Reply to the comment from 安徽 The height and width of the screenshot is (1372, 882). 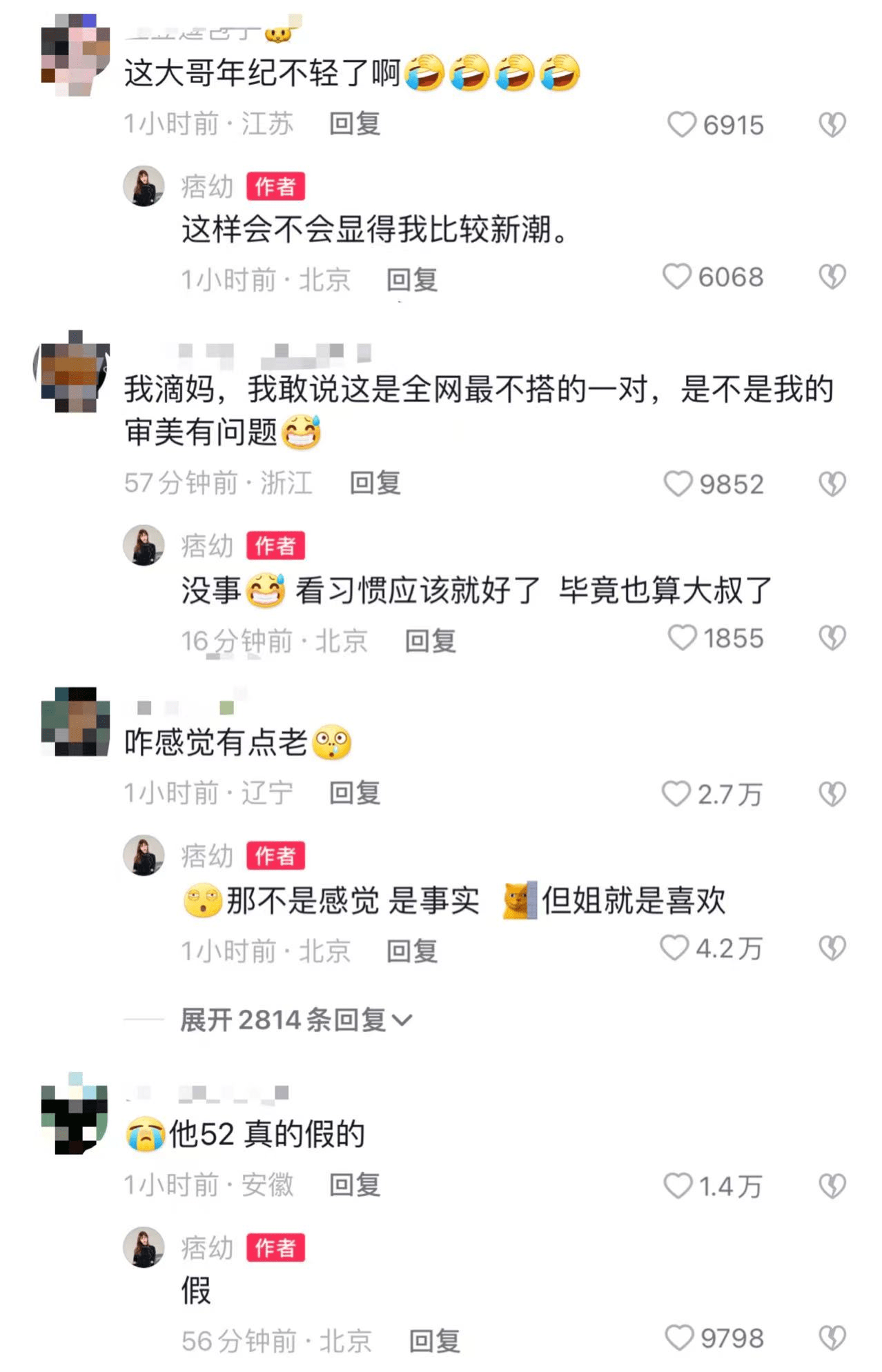355,1185
